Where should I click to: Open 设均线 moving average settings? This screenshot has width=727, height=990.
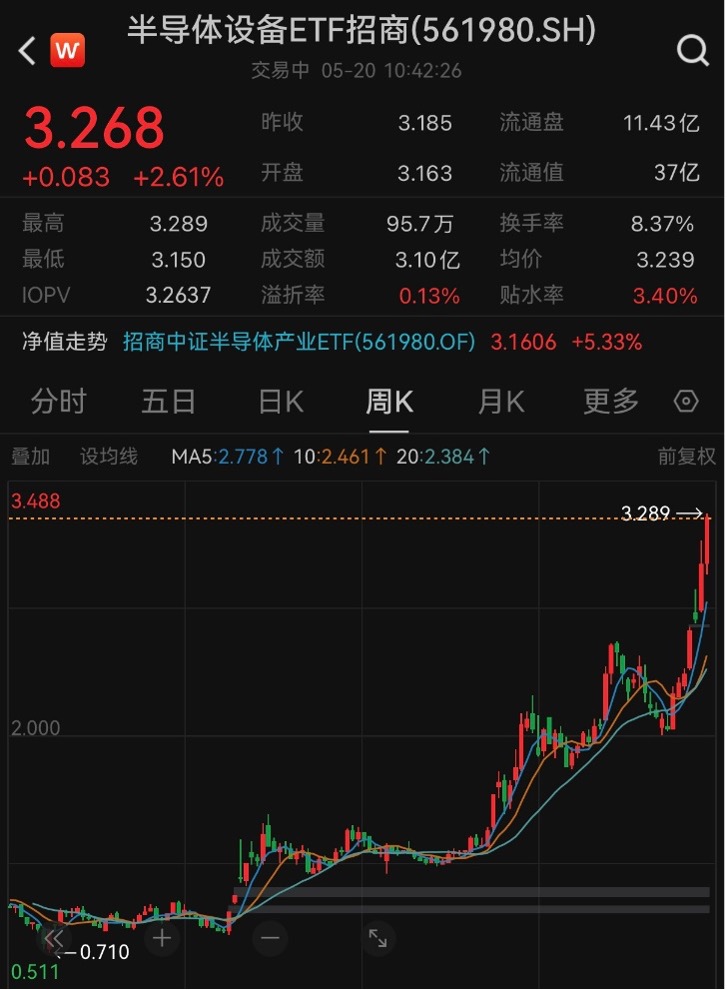tap(109, 456)
